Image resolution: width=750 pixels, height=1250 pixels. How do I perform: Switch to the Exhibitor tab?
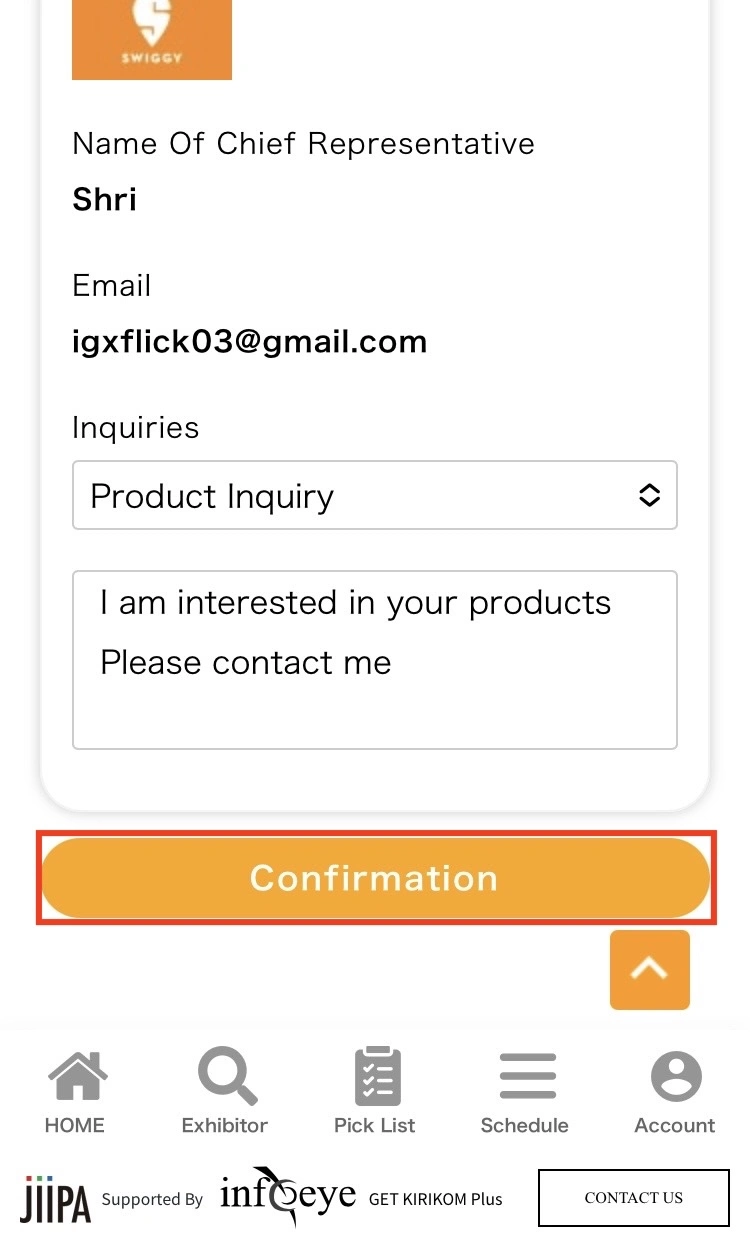point(225,1091)
